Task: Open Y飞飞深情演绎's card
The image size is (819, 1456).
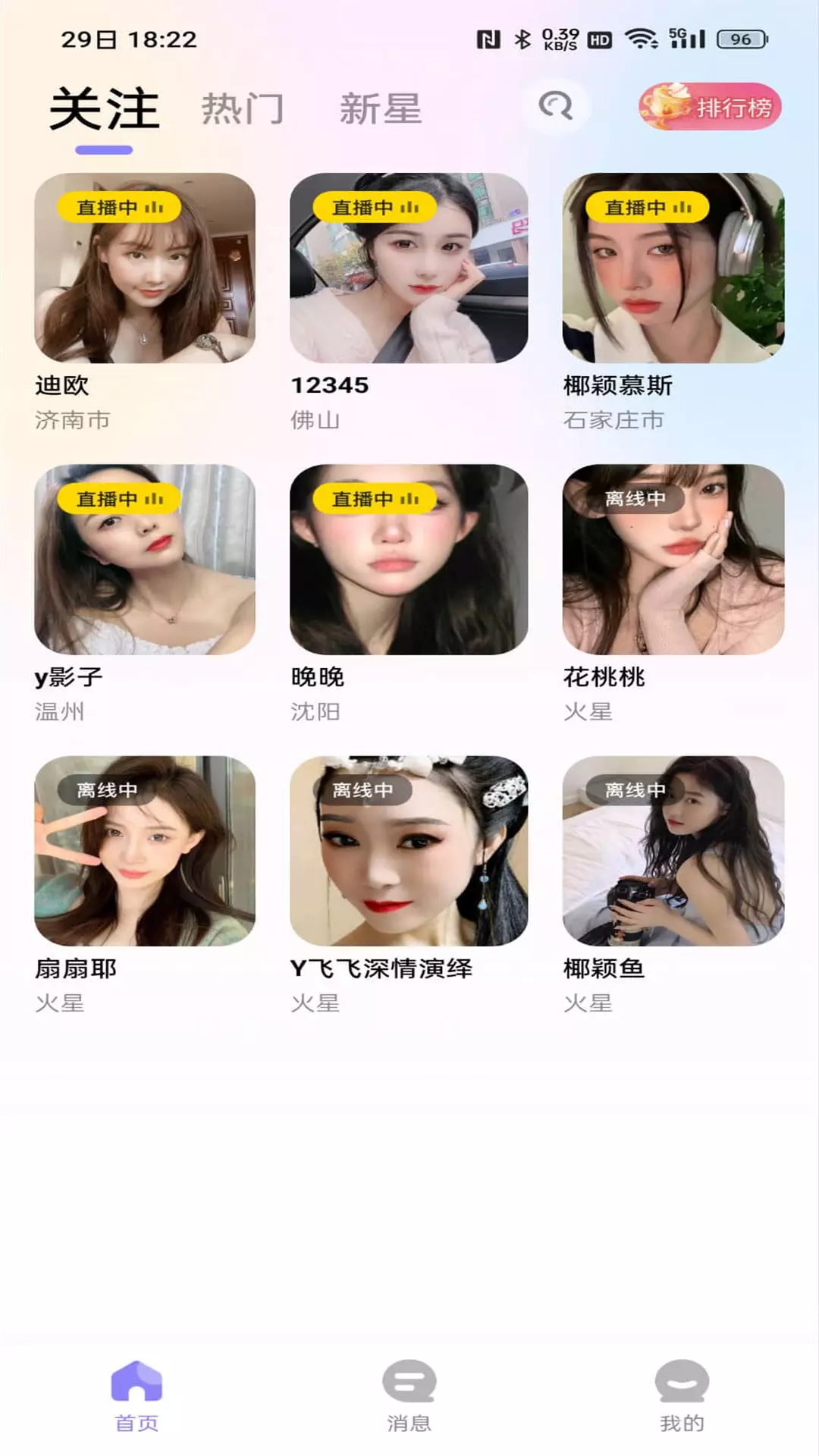Action: click(x=409, y=851)
